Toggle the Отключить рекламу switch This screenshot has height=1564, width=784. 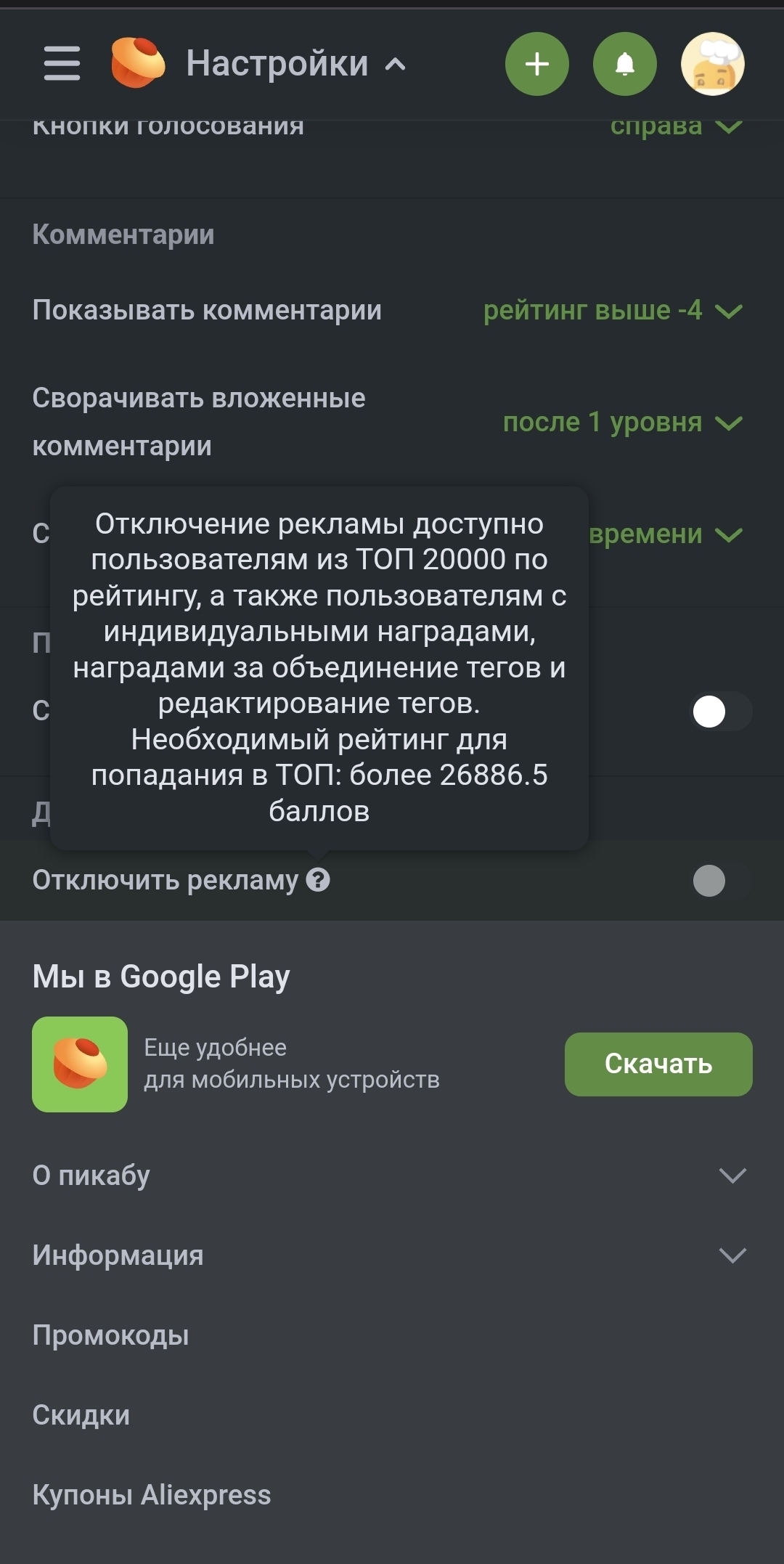point(719,881)
